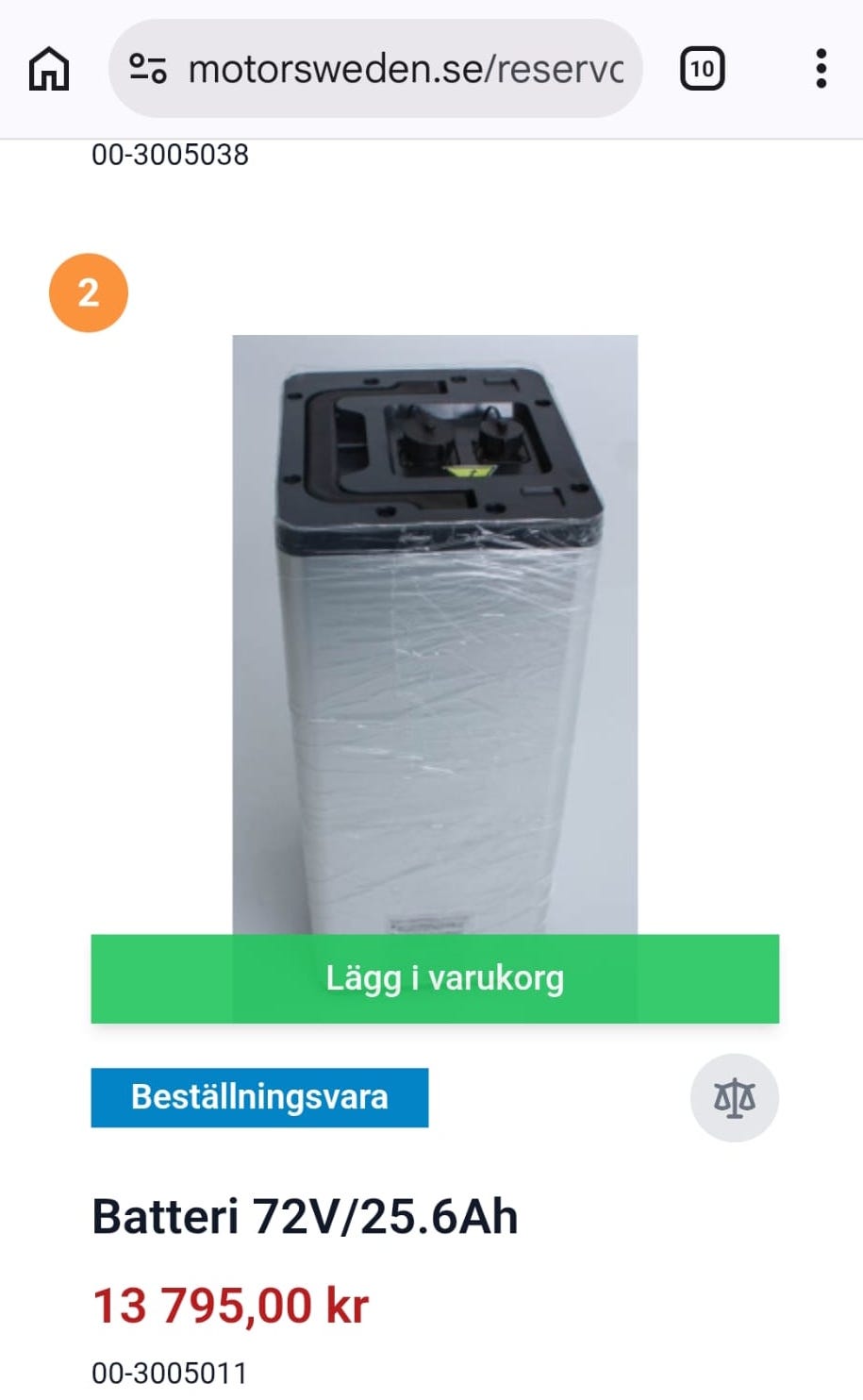Click the site permissions icon in address bar
Viewport: 863px width, 1400px height.
point(149,66)
